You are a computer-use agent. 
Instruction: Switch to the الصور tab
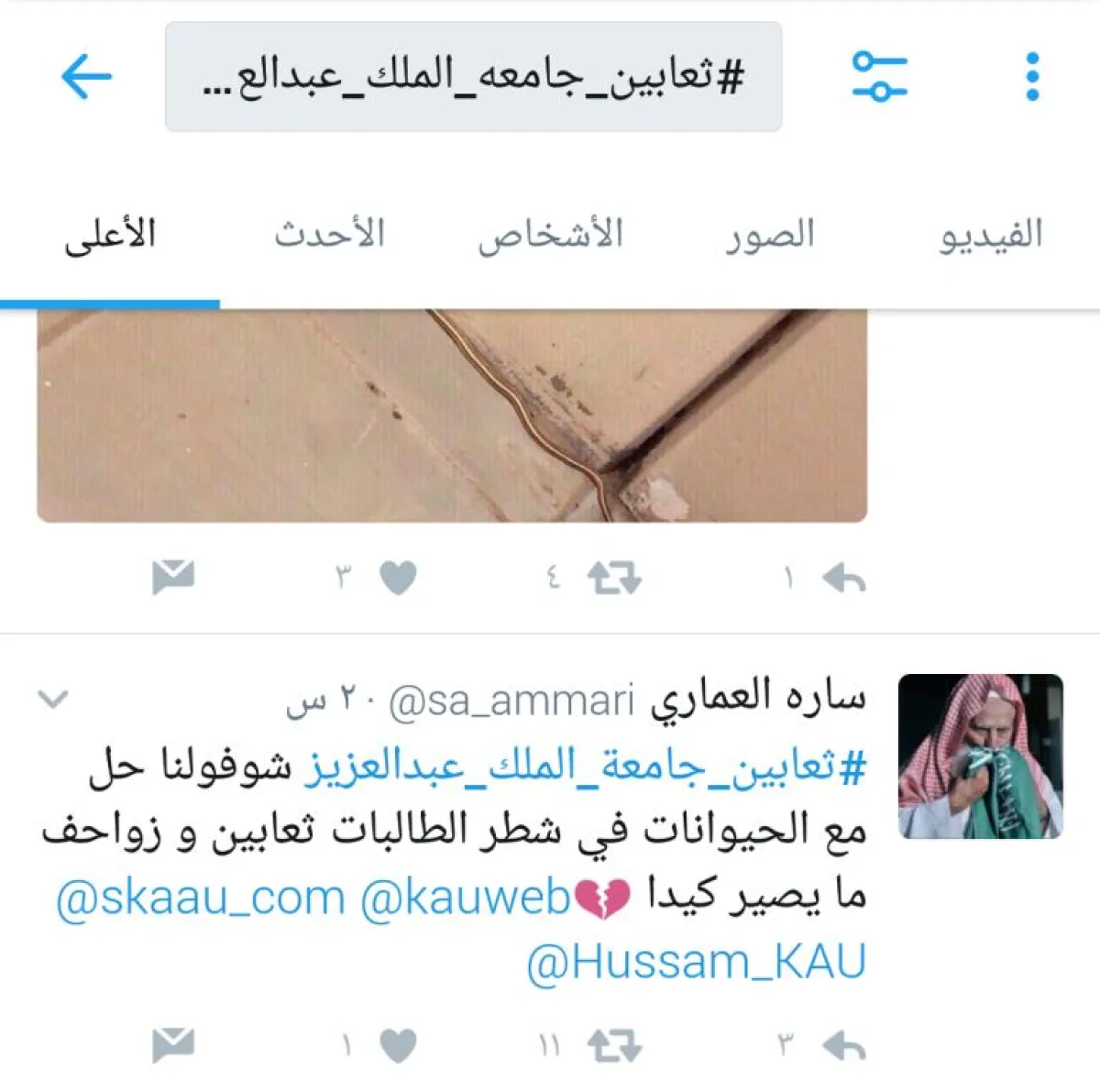[x=770, y=235]
